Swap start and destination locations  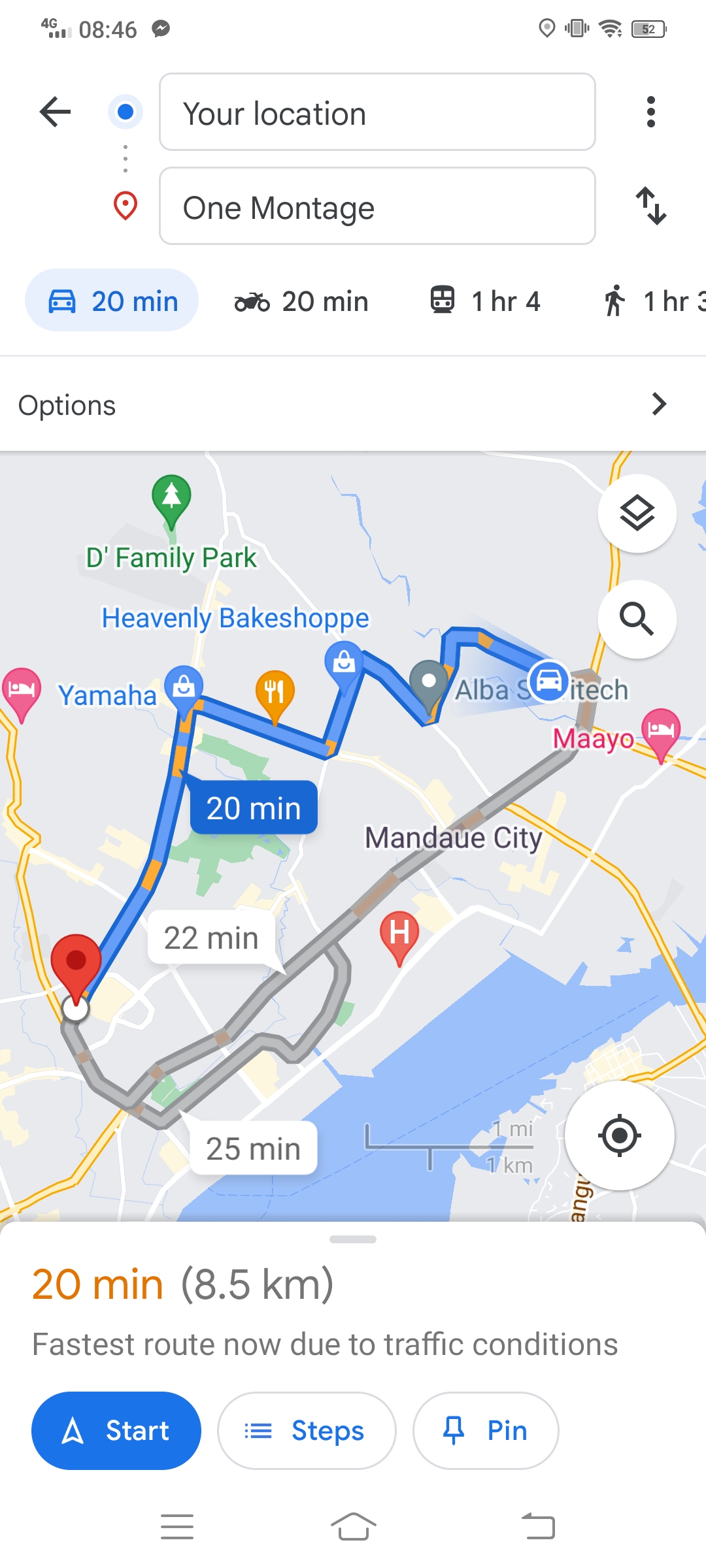click(651, 206)
